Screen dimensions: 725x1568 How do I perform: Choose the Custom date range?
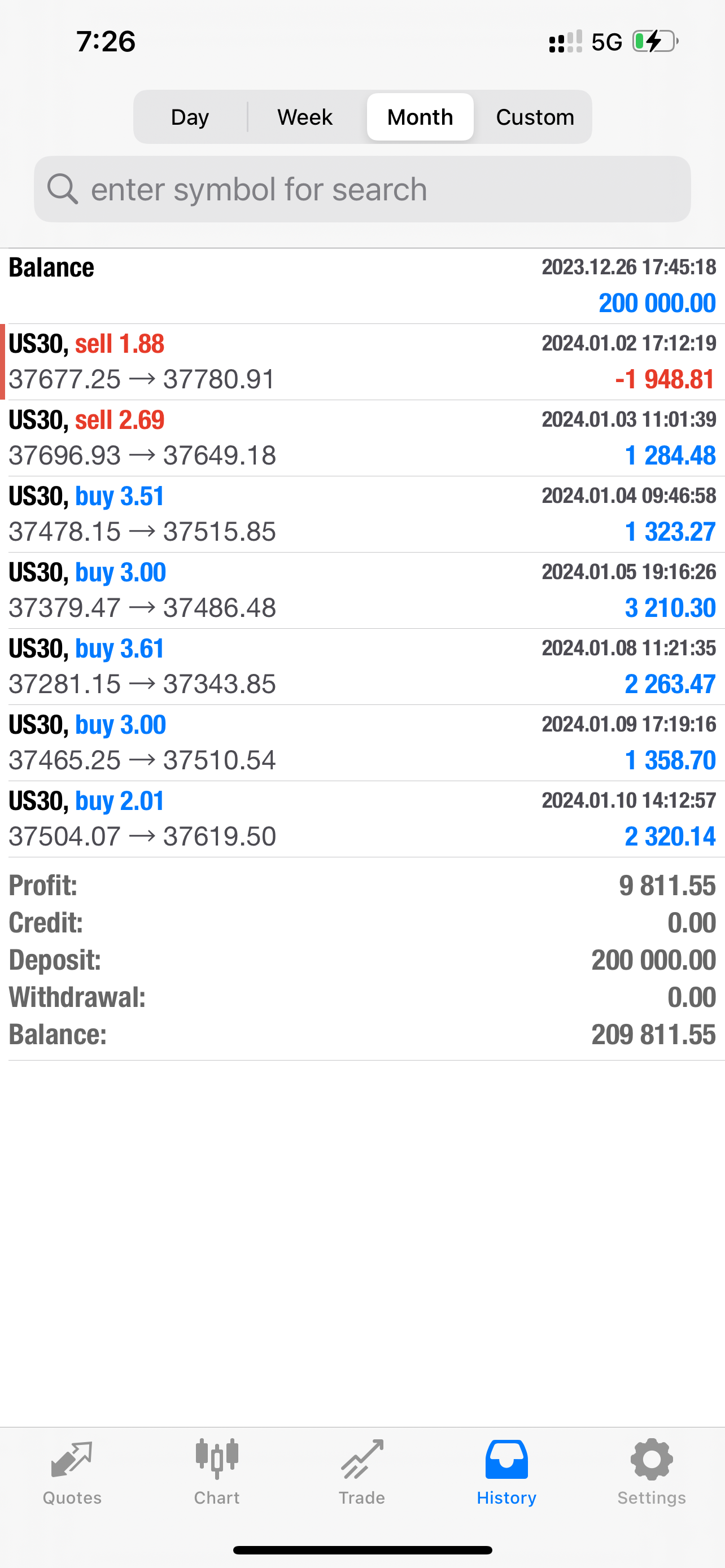[535, 117]
